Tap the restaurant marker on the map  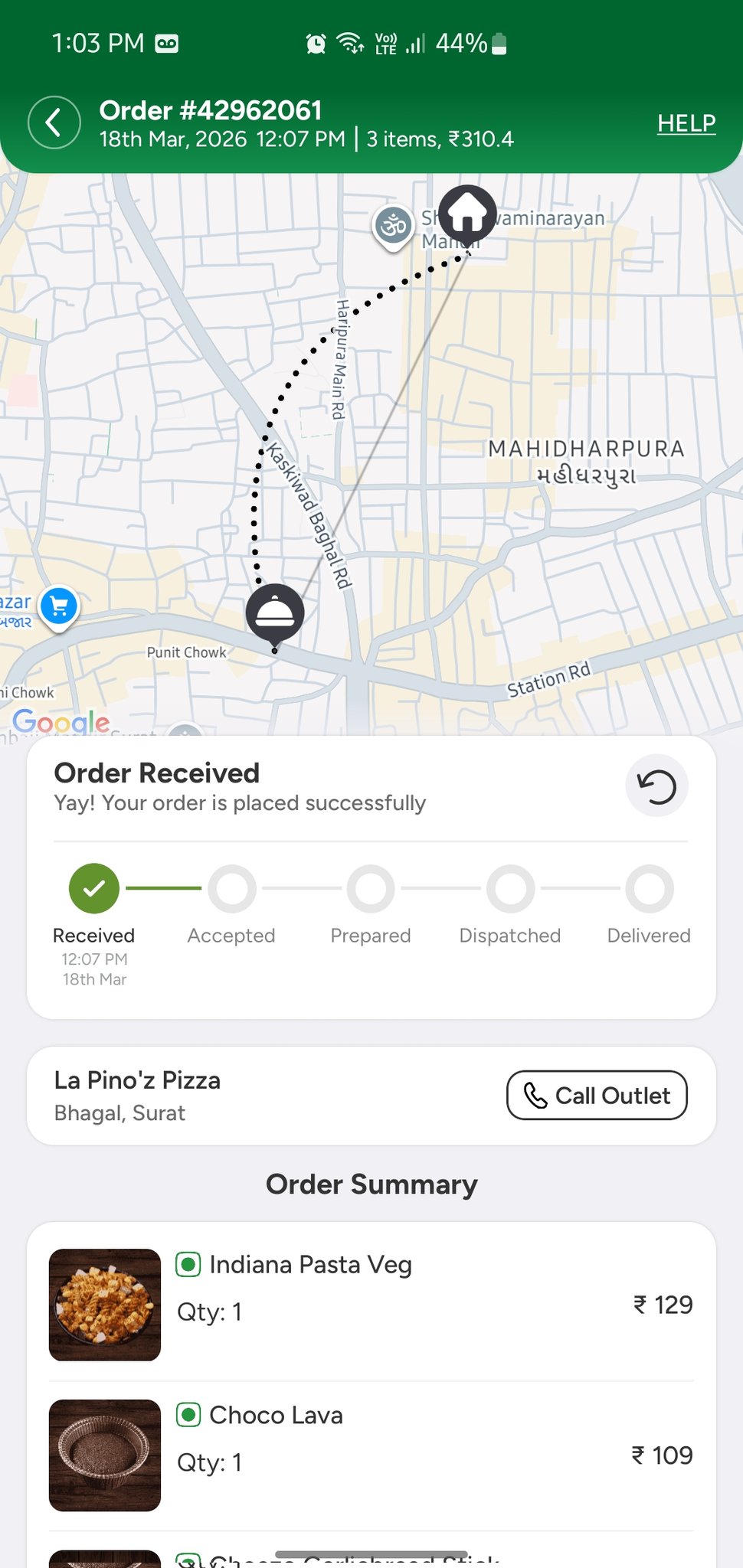click(x=274, y=612)
